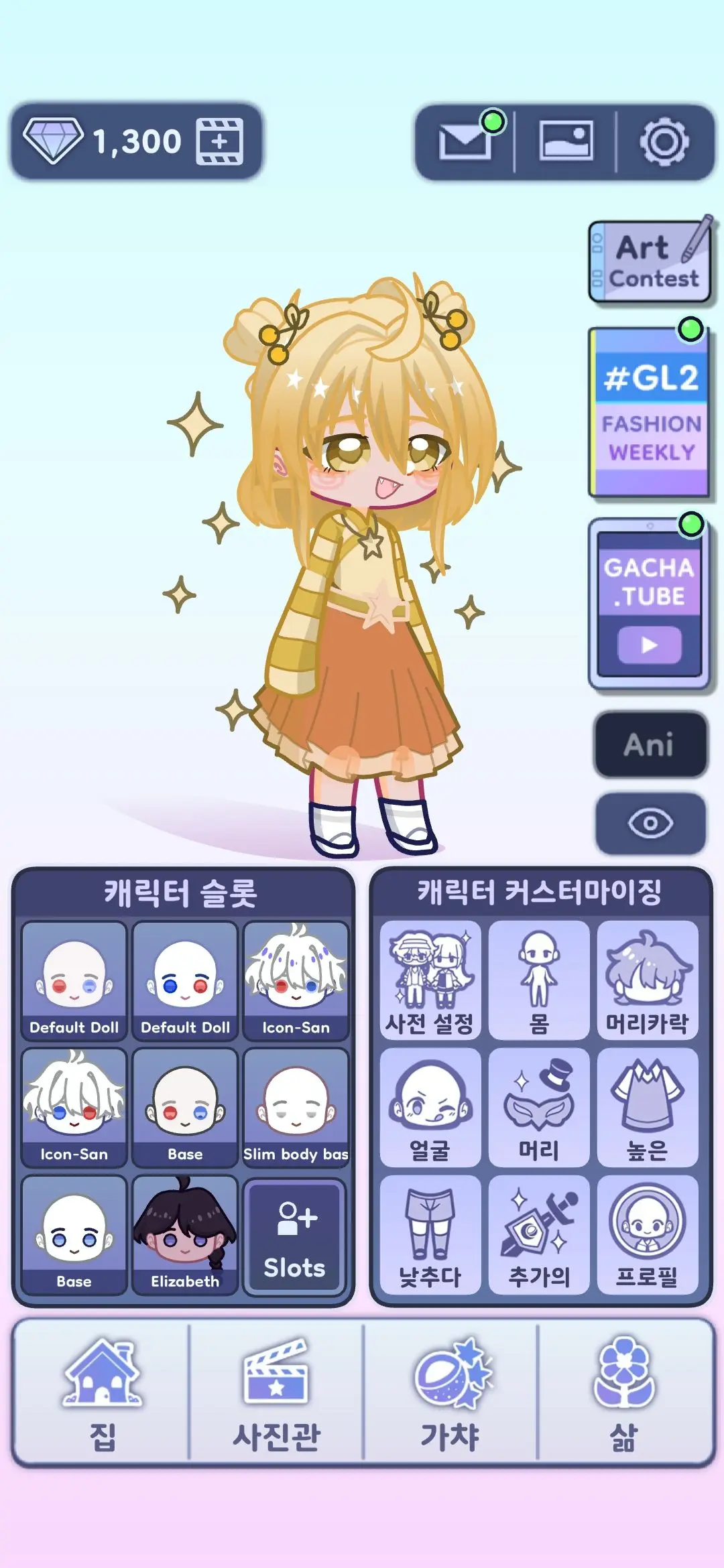Open 사전 설정 presets
Viewport: 724px width, 1568px height.
430,980
